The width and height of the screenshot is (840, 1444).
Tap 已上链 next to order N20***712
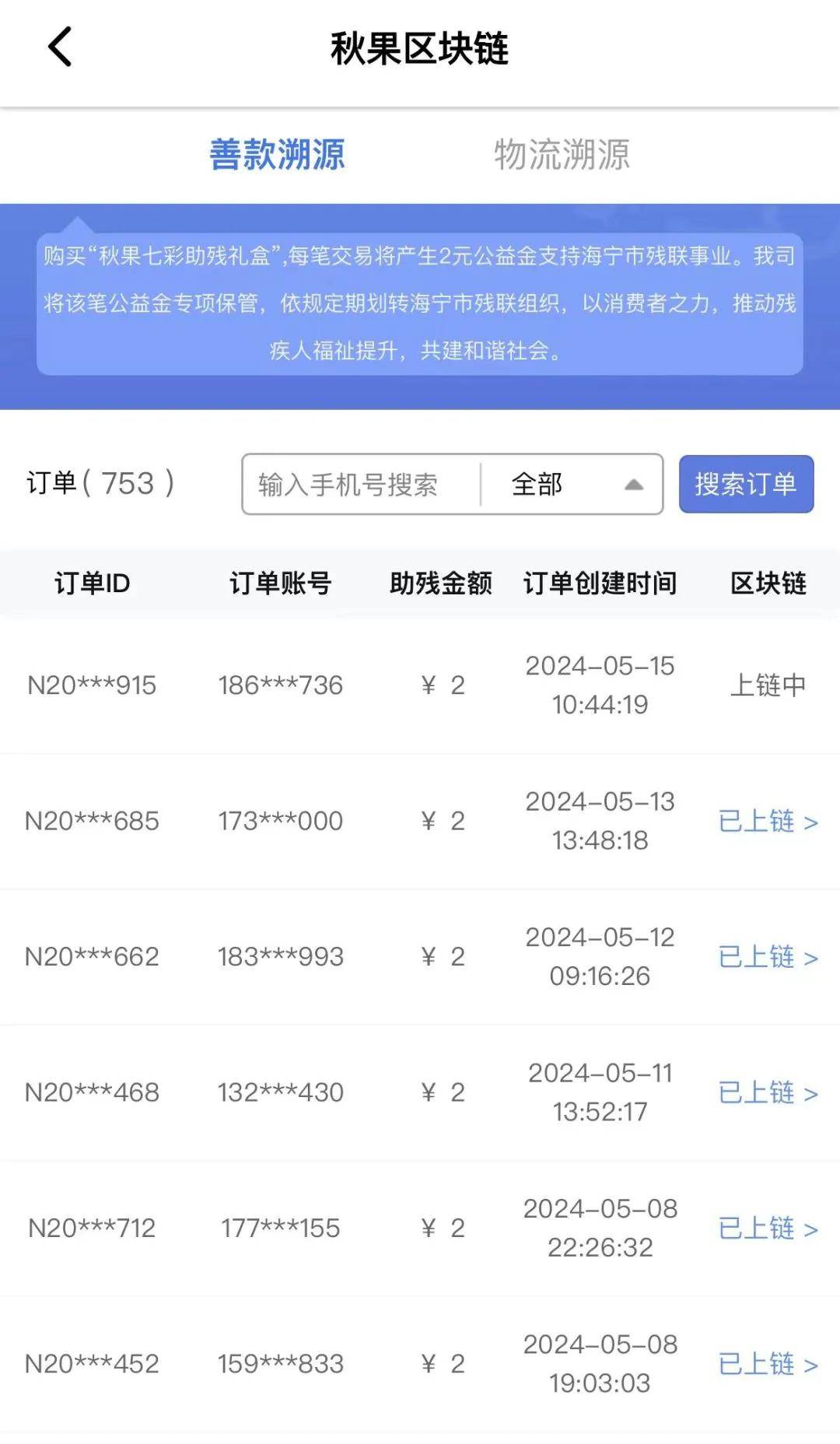[765, 1229]
